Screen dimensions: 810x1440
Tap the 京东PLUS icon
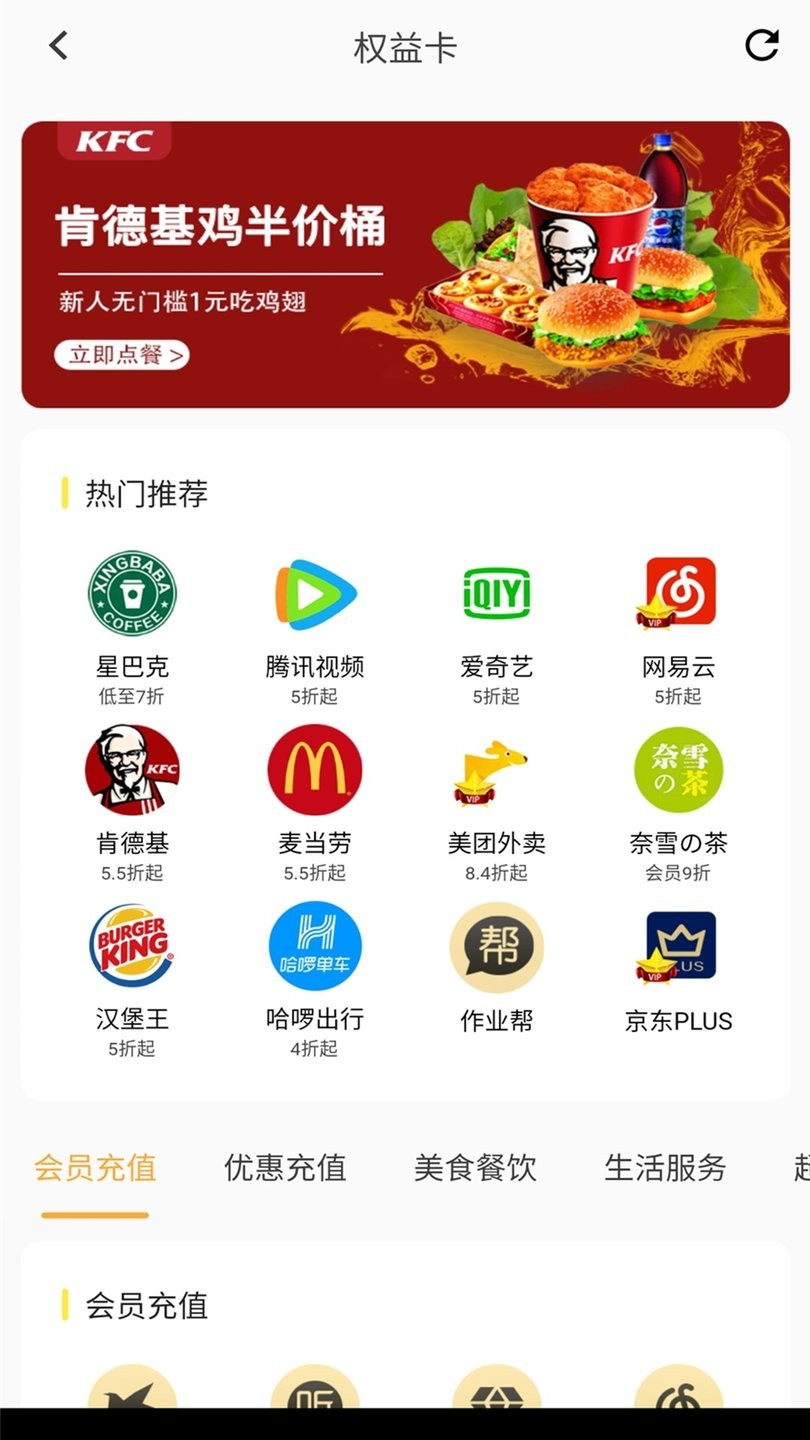(x=678, y=945)
